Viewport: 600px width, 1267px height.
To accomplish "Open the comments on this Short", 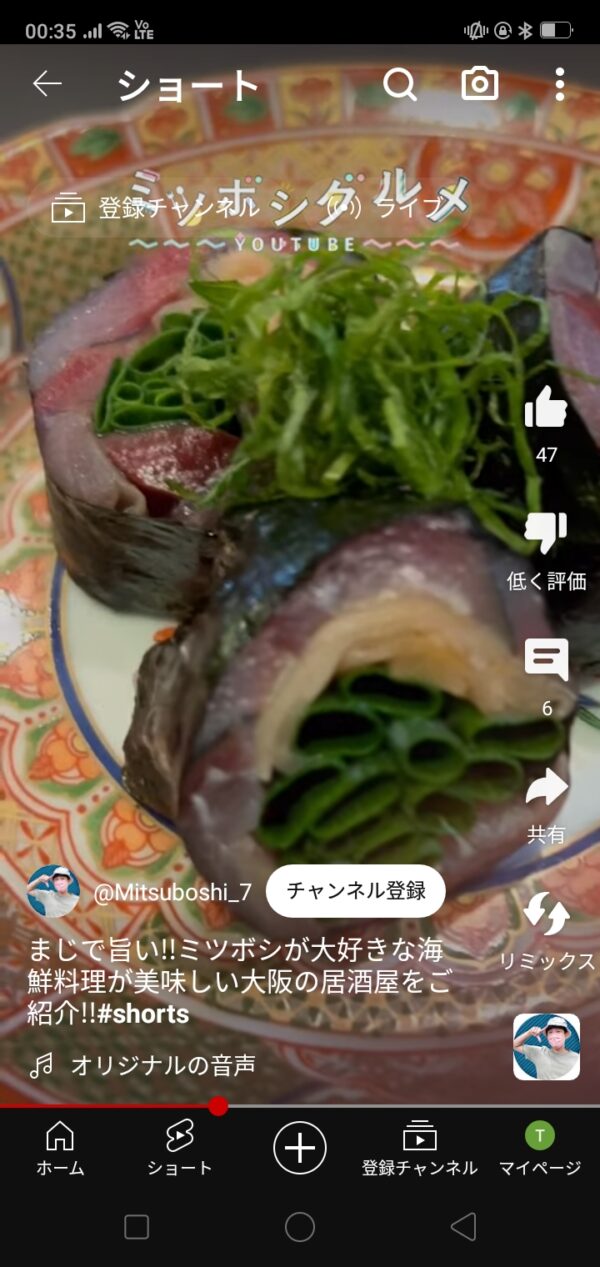I will click(x=546, y=662).
